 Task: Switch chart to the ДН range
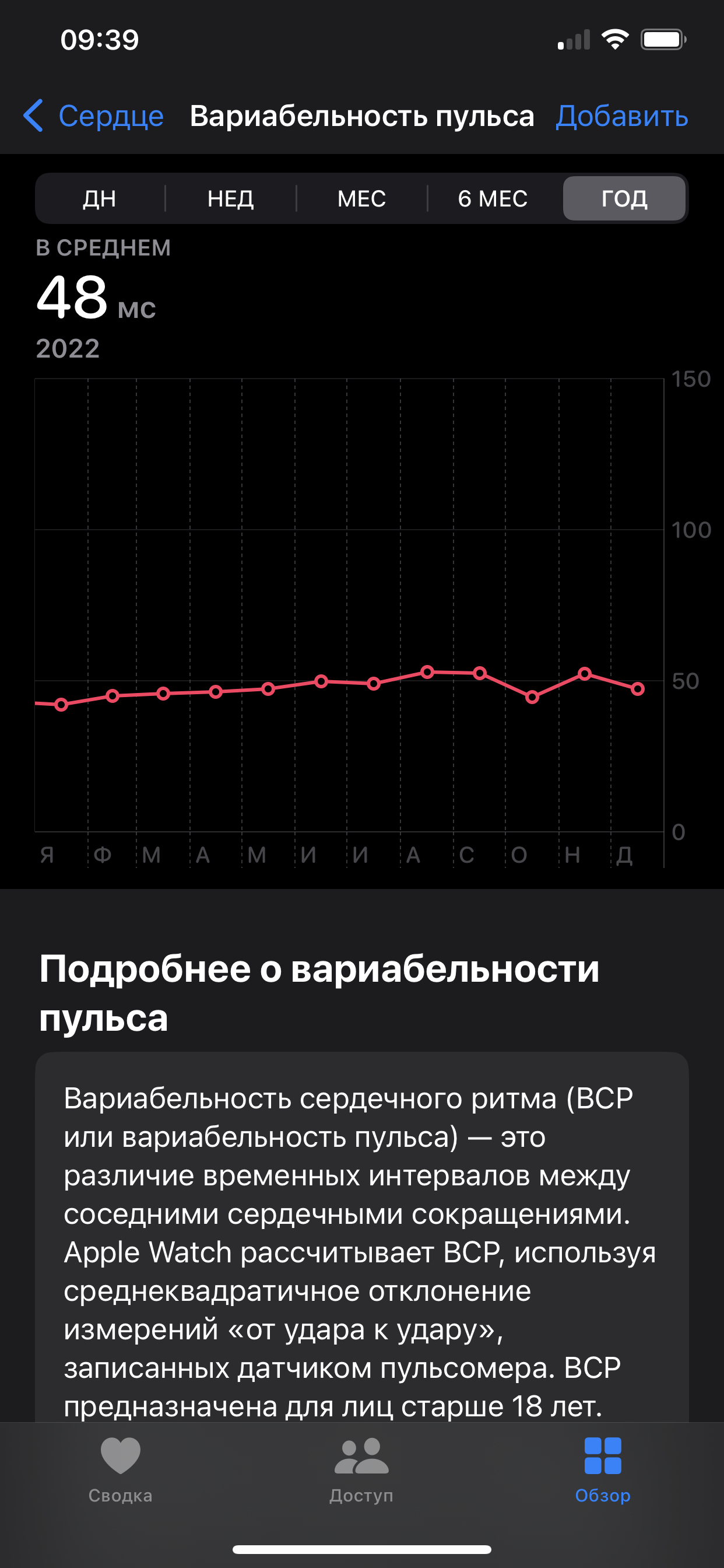click(100, 198)
